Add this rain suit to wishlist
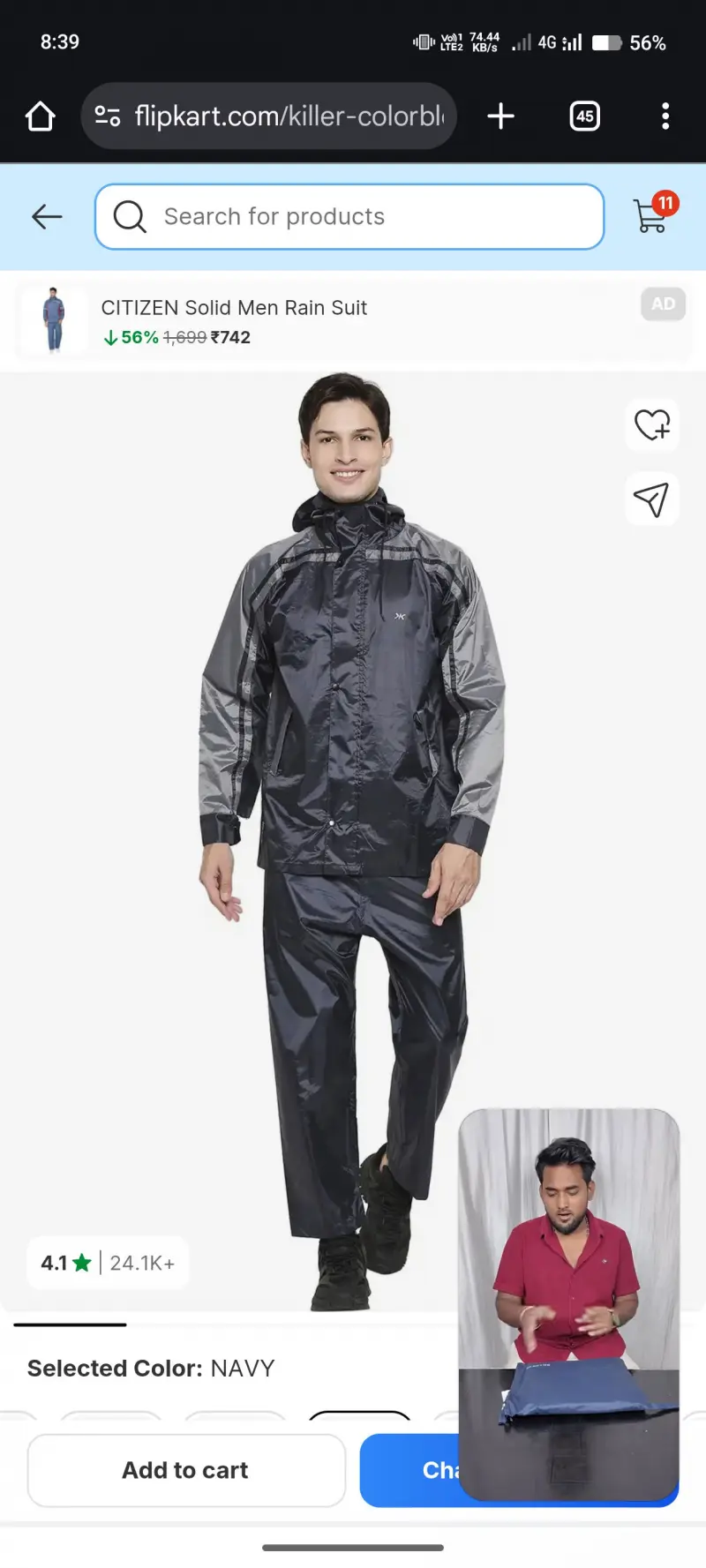 click(x=652, y=425)
